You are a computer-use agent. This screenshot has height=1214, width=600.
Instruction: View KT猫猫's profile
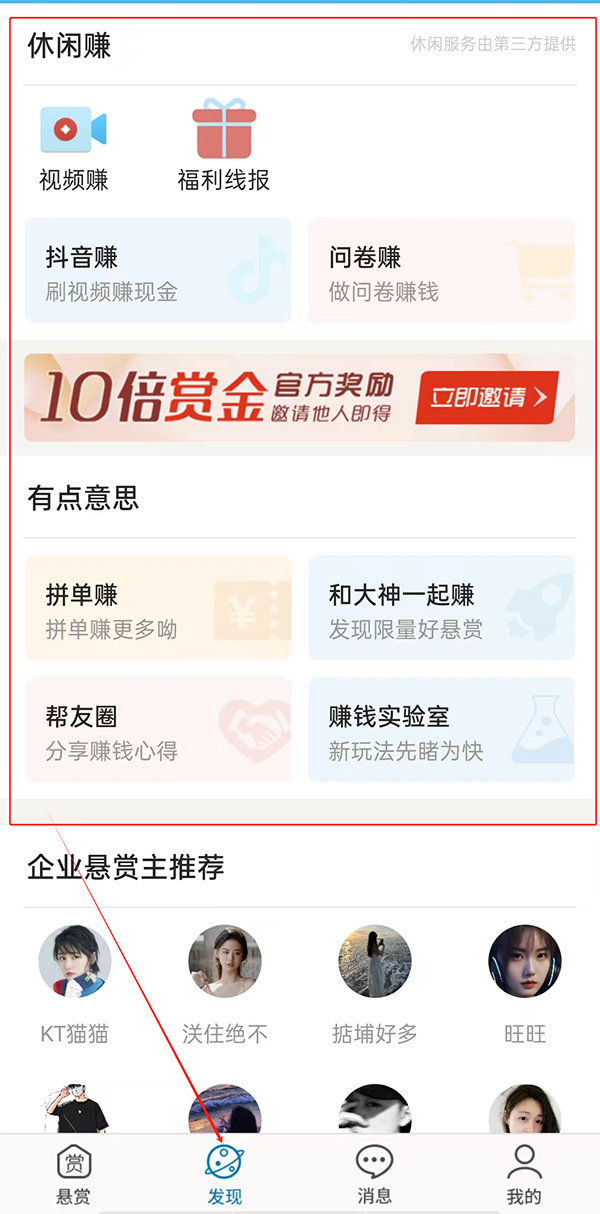[75, 962]
